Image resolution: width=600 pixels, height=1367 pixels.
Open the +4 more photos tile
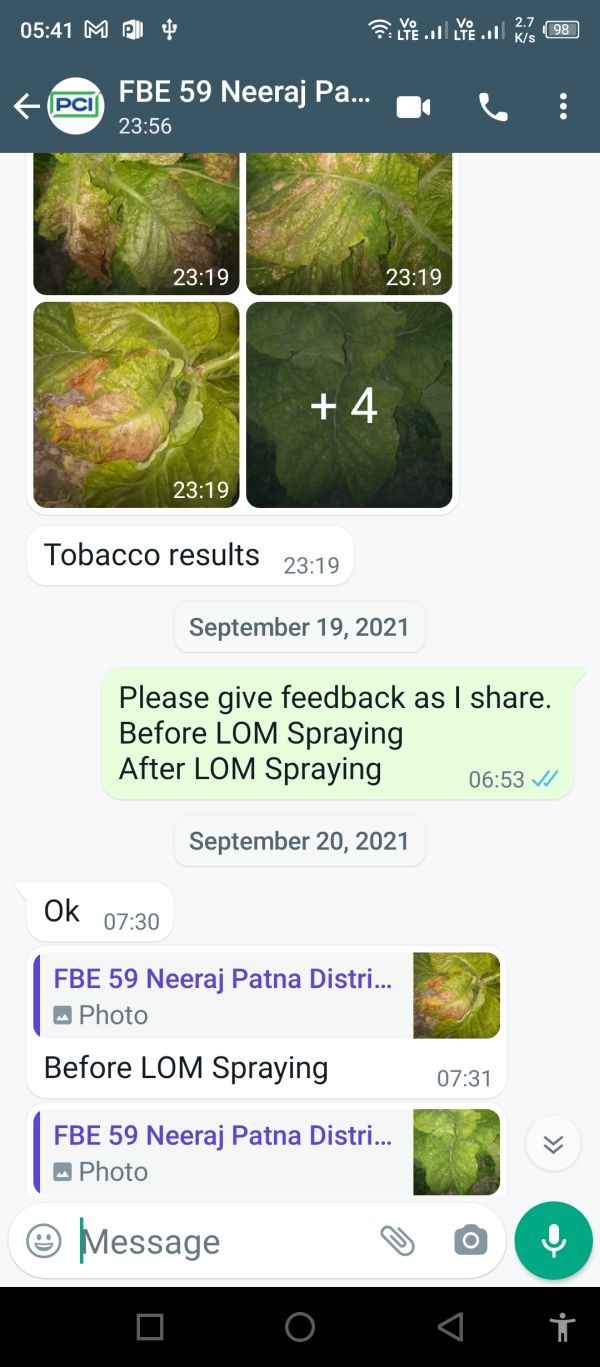[x=349, y=405]
